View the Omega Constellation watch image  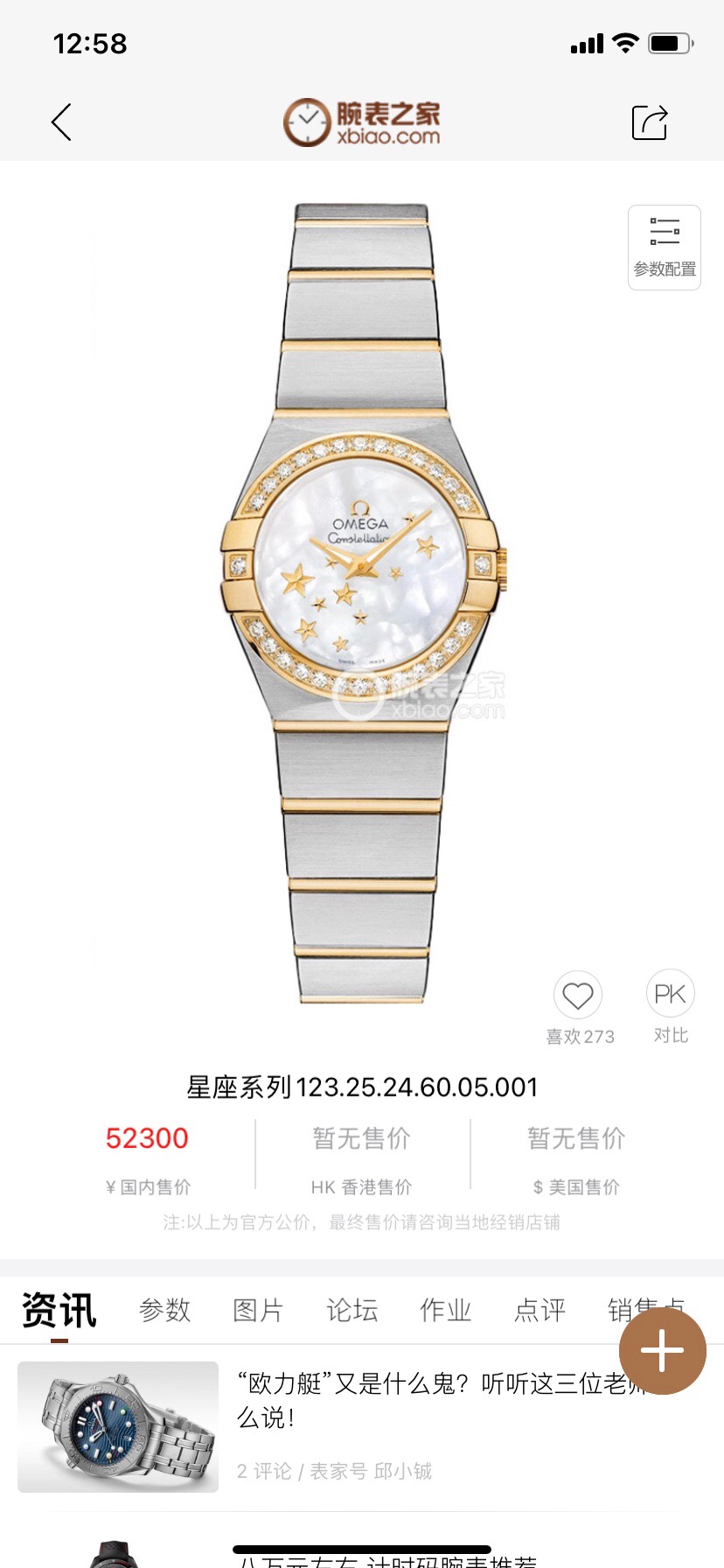[x=362, y=604]
